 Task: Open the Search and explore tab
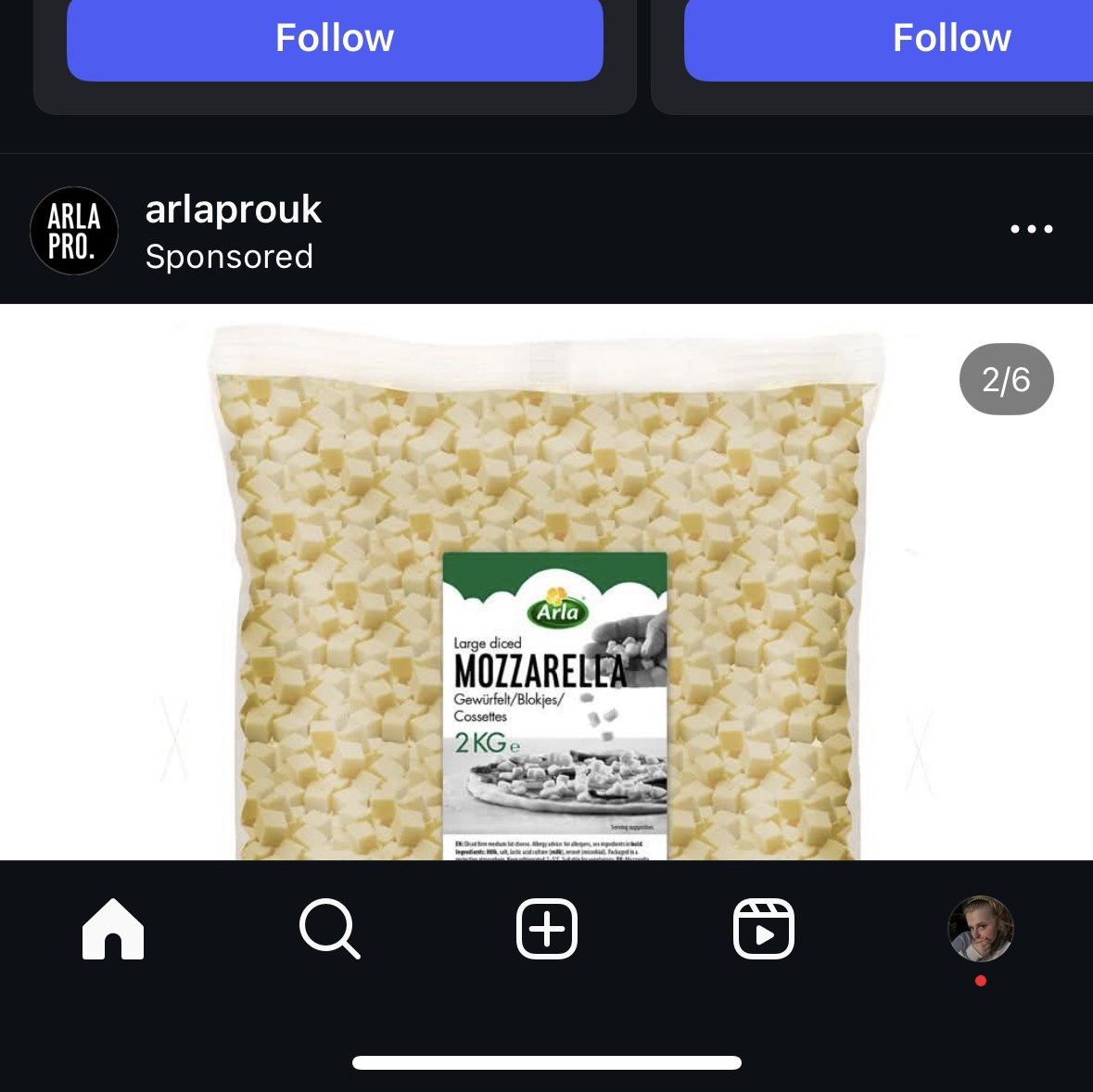[329, 929]
